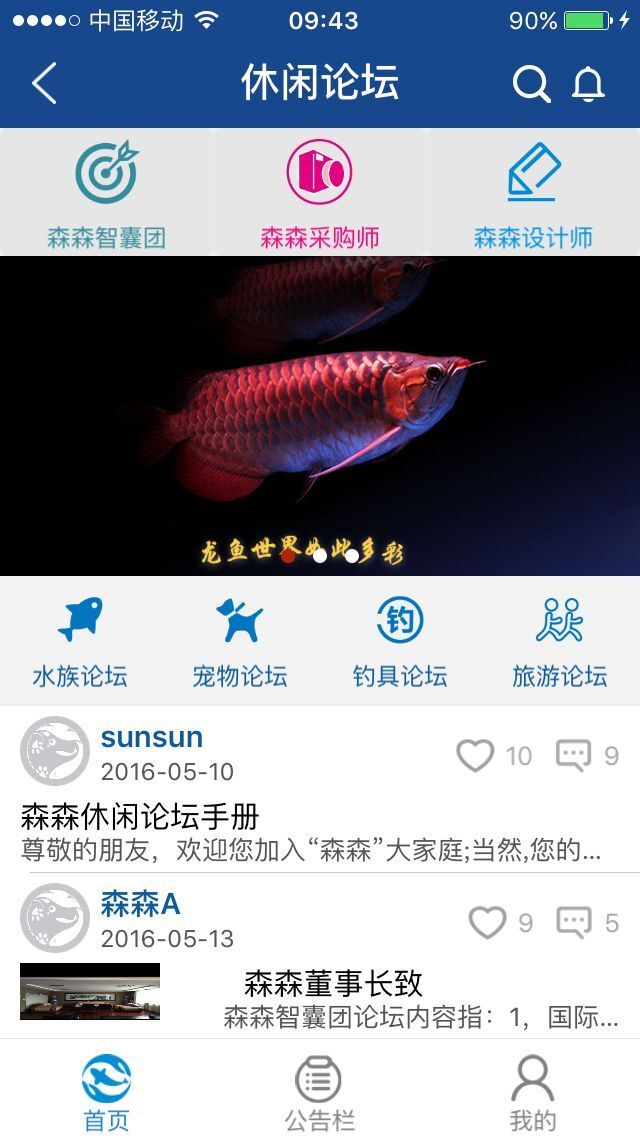Switch to the 我的 tab
Screen dimensions: 640x1136
(x=533, y=1092)
